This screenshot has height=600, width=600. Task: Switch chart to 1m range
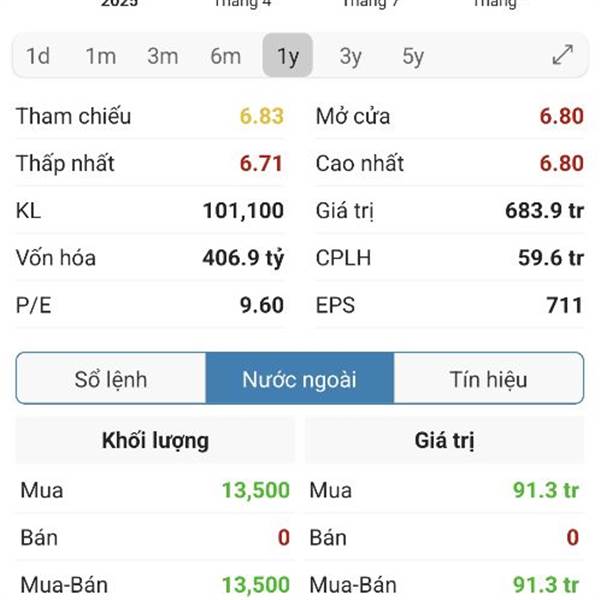(100, 56)
